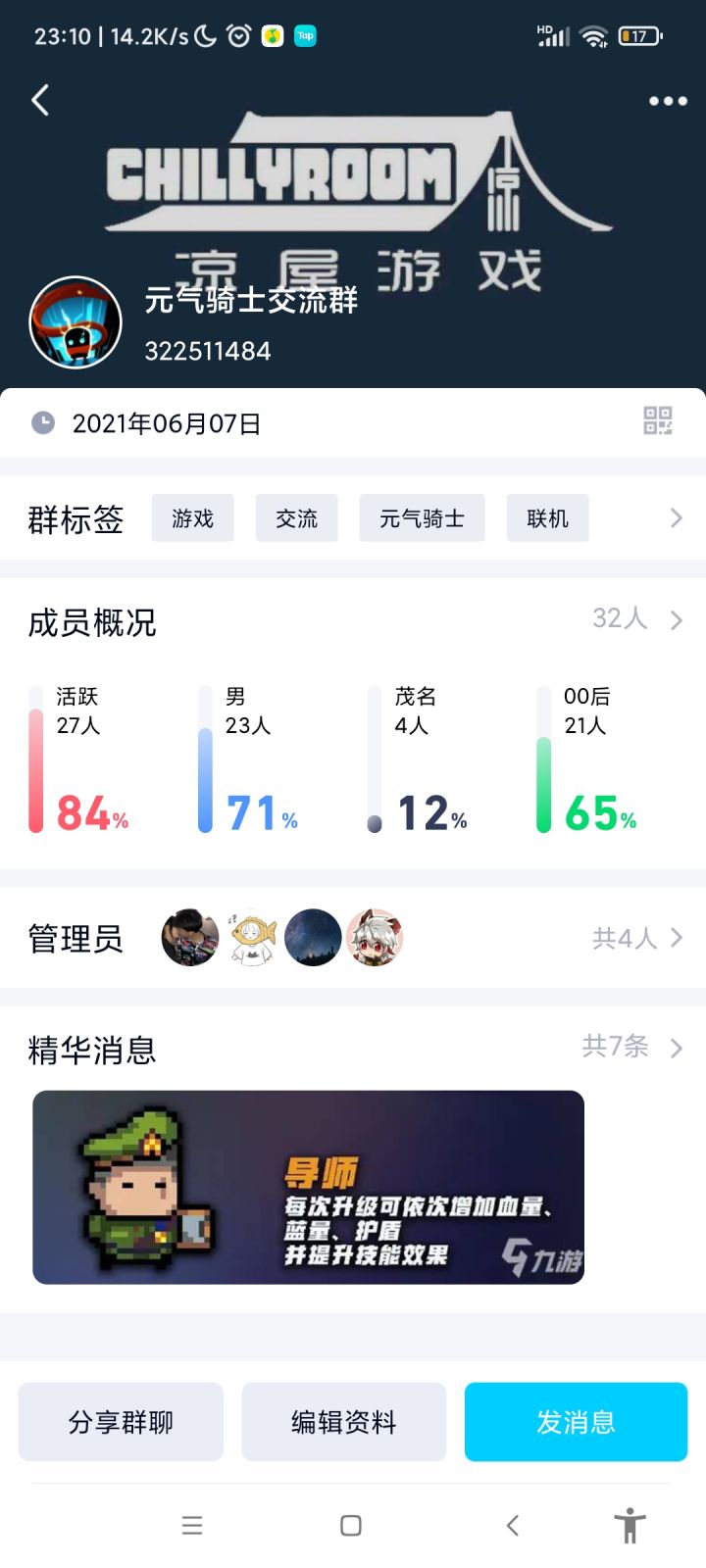Tap the back arrow to leave group profile
Image resolution: width=706 pixels, height=1568 pixels.
click(39, 100)
